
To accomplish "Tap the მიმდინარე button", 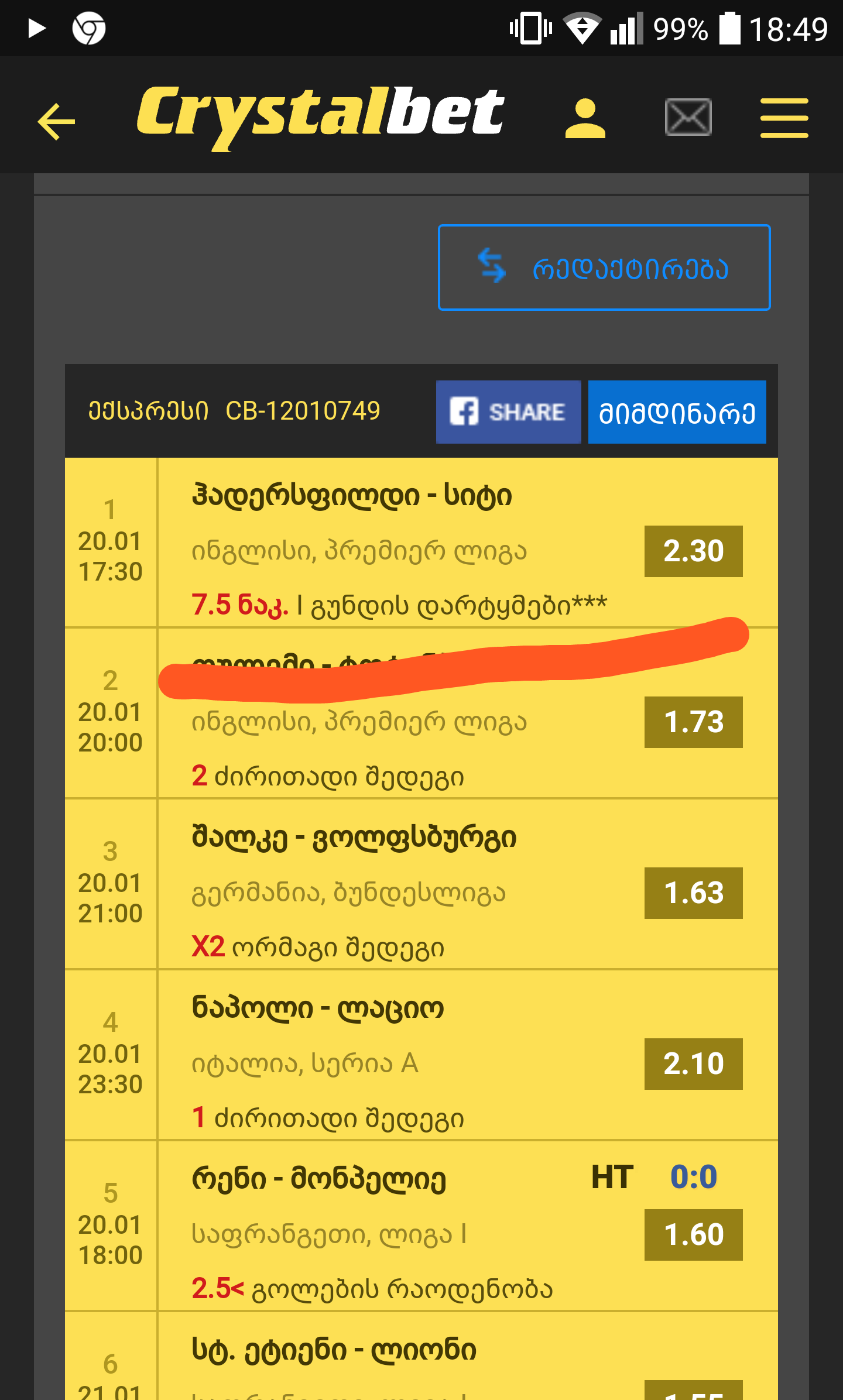I will 677,412.
